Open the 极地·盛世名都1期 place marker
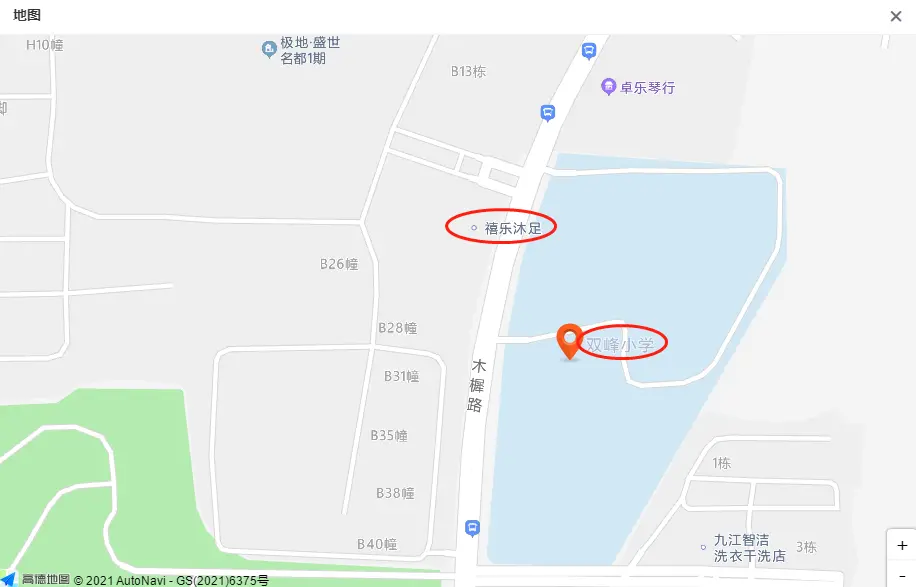 (269, 49)
